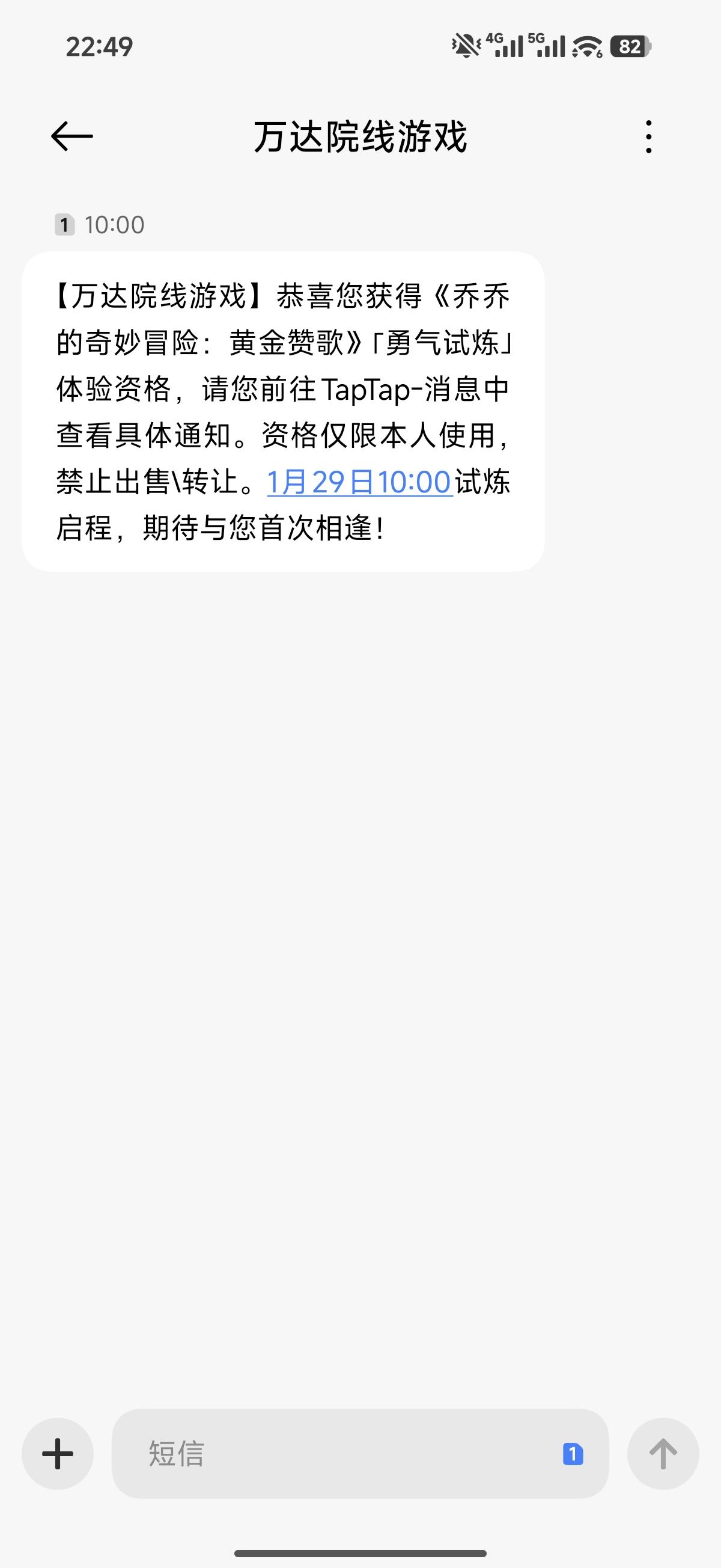Screen dimensions: 721x1568
Task: Open the 1月29日10:00 date link
Action: (359, 482)
